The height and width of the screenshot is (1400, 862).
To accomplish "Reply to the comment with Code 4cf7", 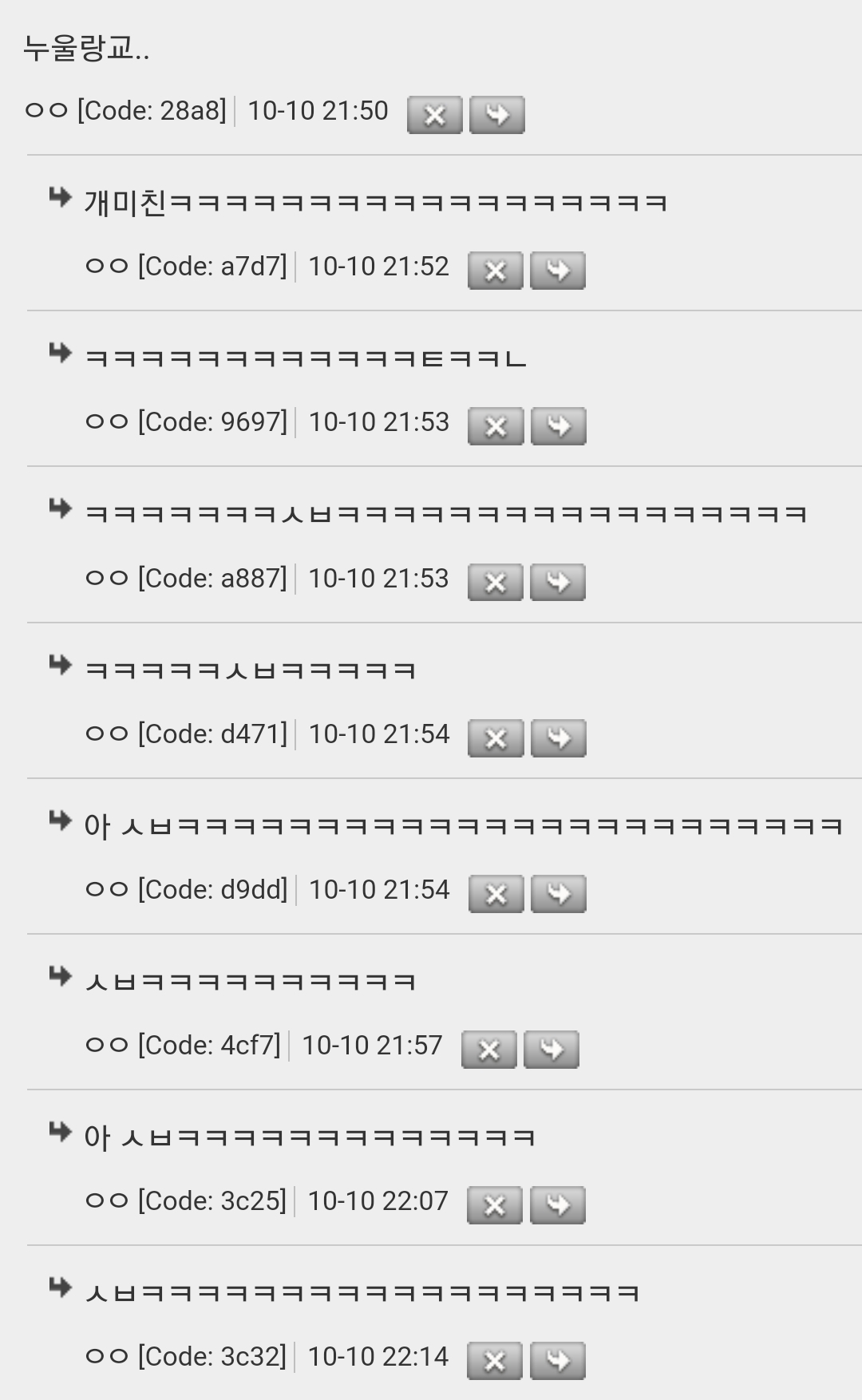I will point(552,1050).
